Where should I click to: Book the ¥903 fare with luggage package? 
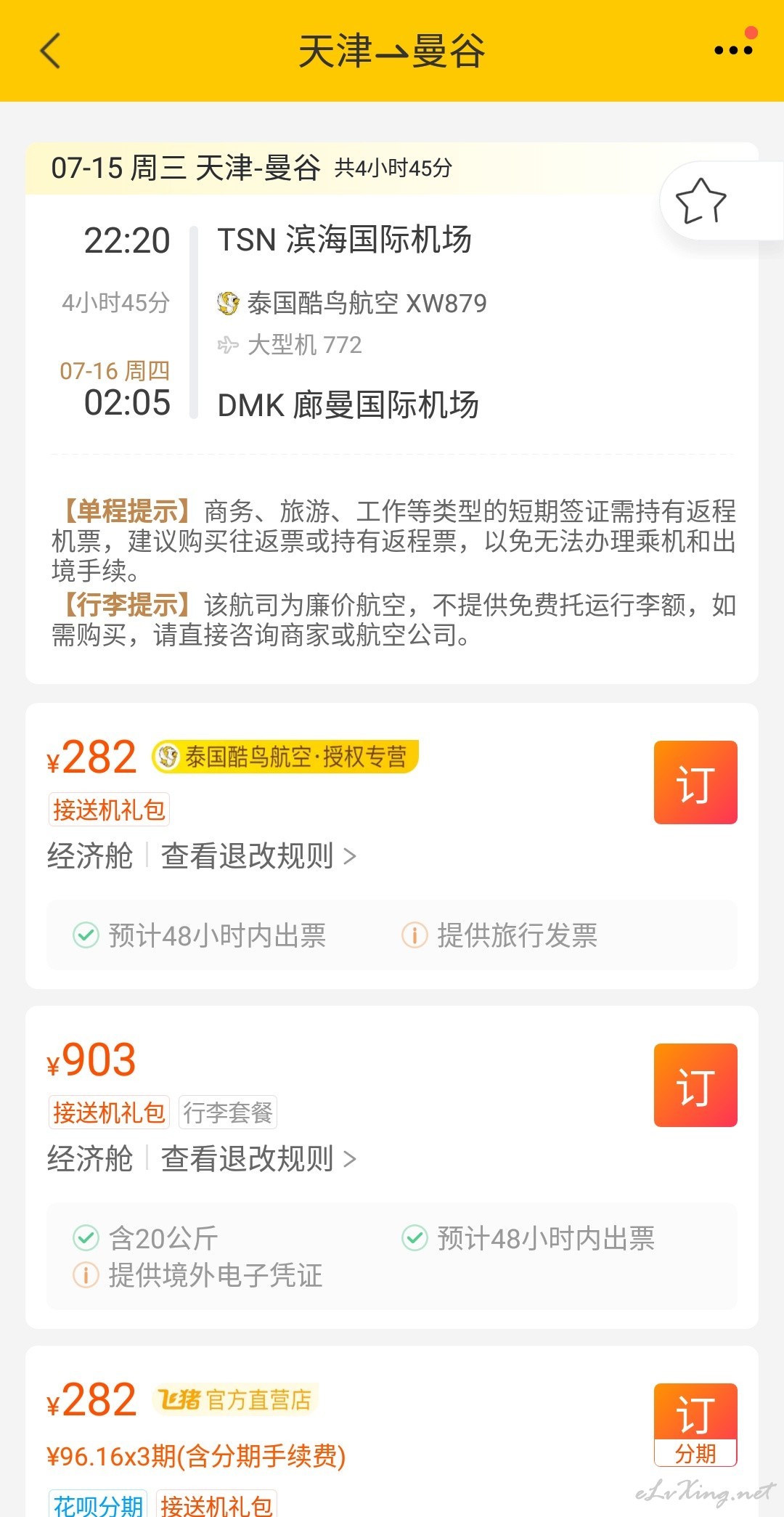tap(695, 1085)
